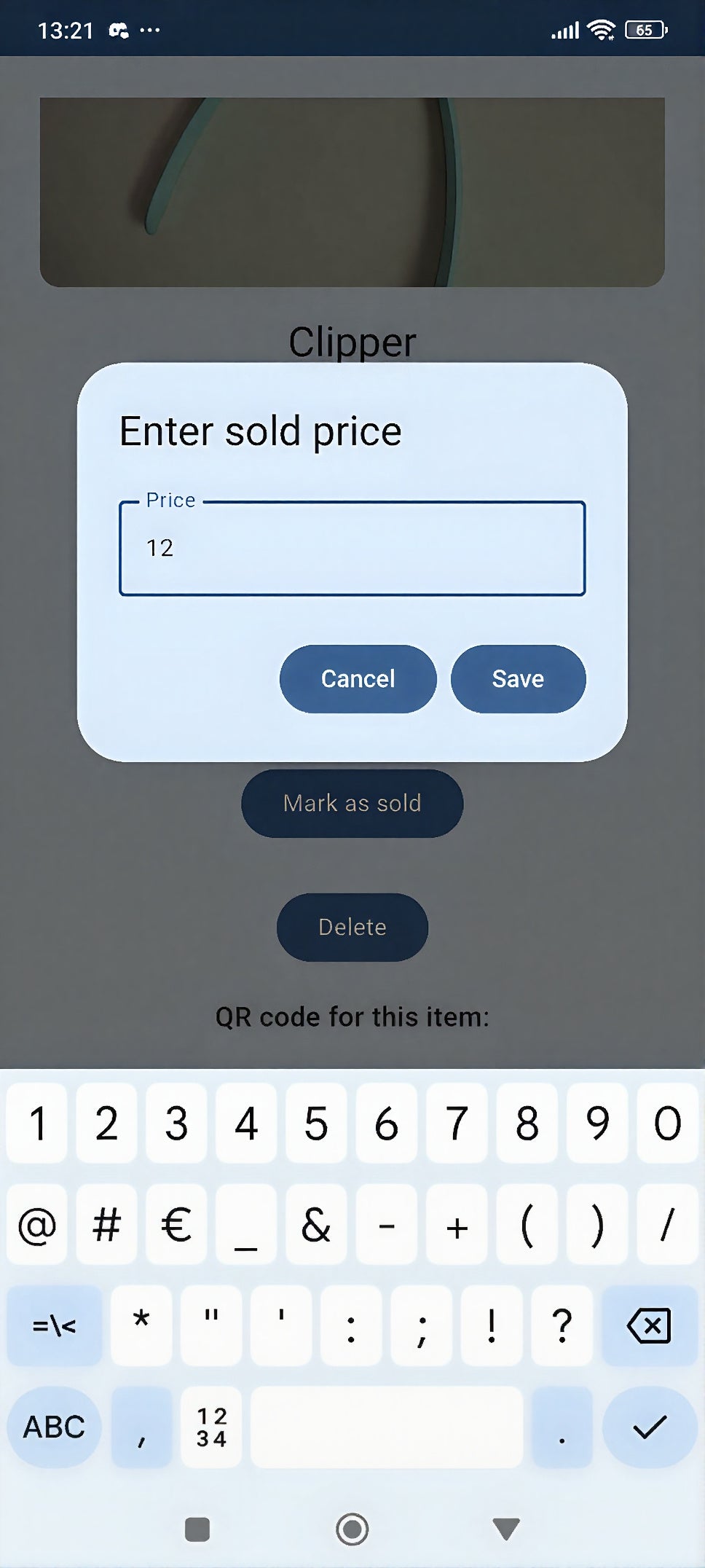This screenshot has width=705, height=1568.
Task: Tap the euro symbol key
Action: pos(176,1224)
